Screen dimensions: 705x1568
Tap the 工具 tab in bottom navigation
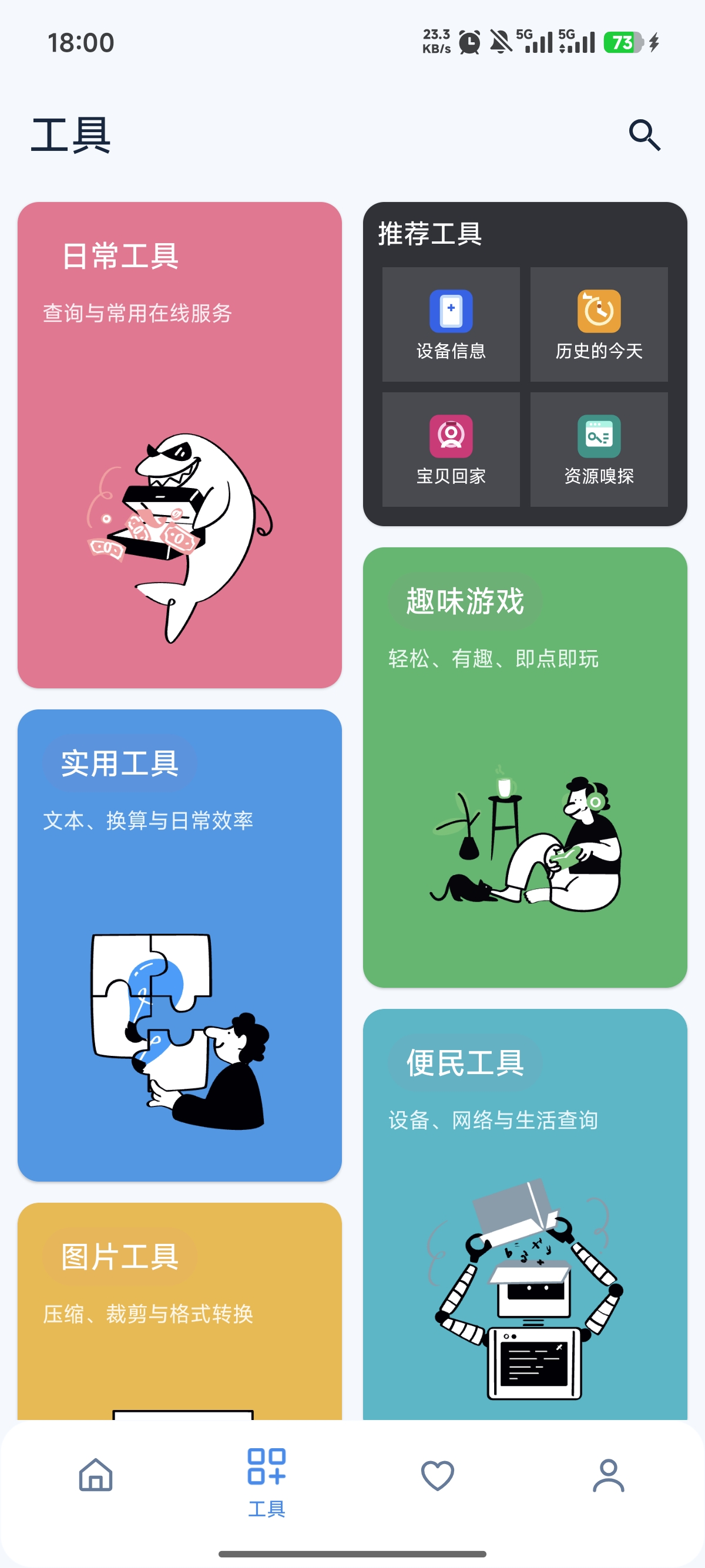click(266, 1482)
